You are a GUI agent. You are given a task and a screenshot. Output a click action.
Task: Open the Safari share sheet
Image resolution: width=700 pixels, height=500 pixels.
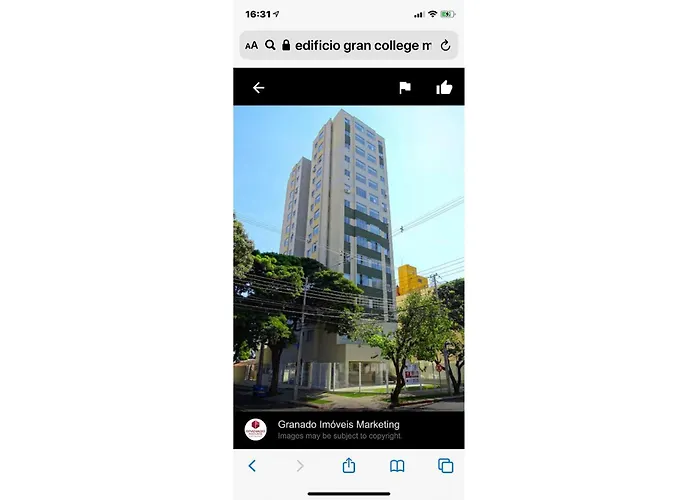click(x=349, y=465)
